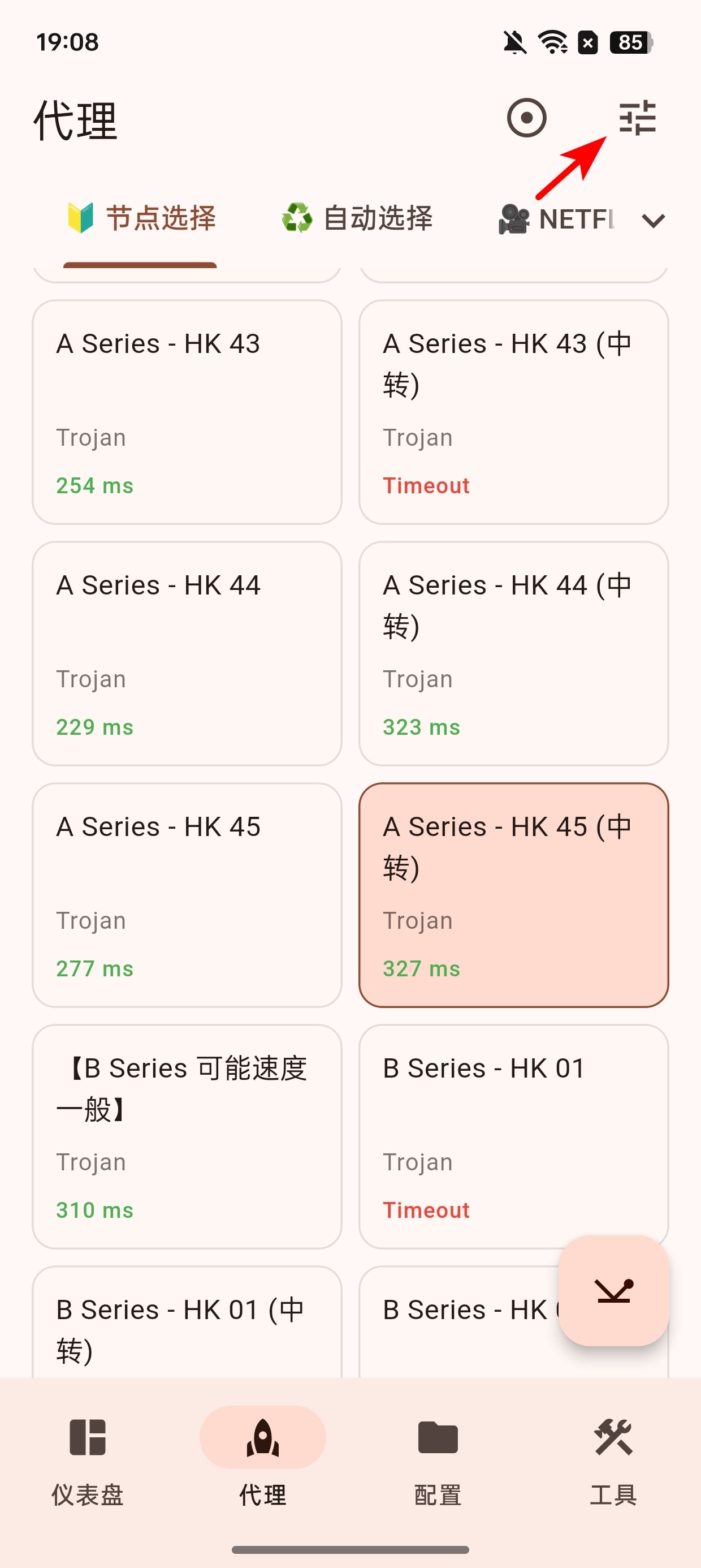Select B Series - HK 01 (中转) node
Viewport: 701px width, 1568px height.
187,1321
